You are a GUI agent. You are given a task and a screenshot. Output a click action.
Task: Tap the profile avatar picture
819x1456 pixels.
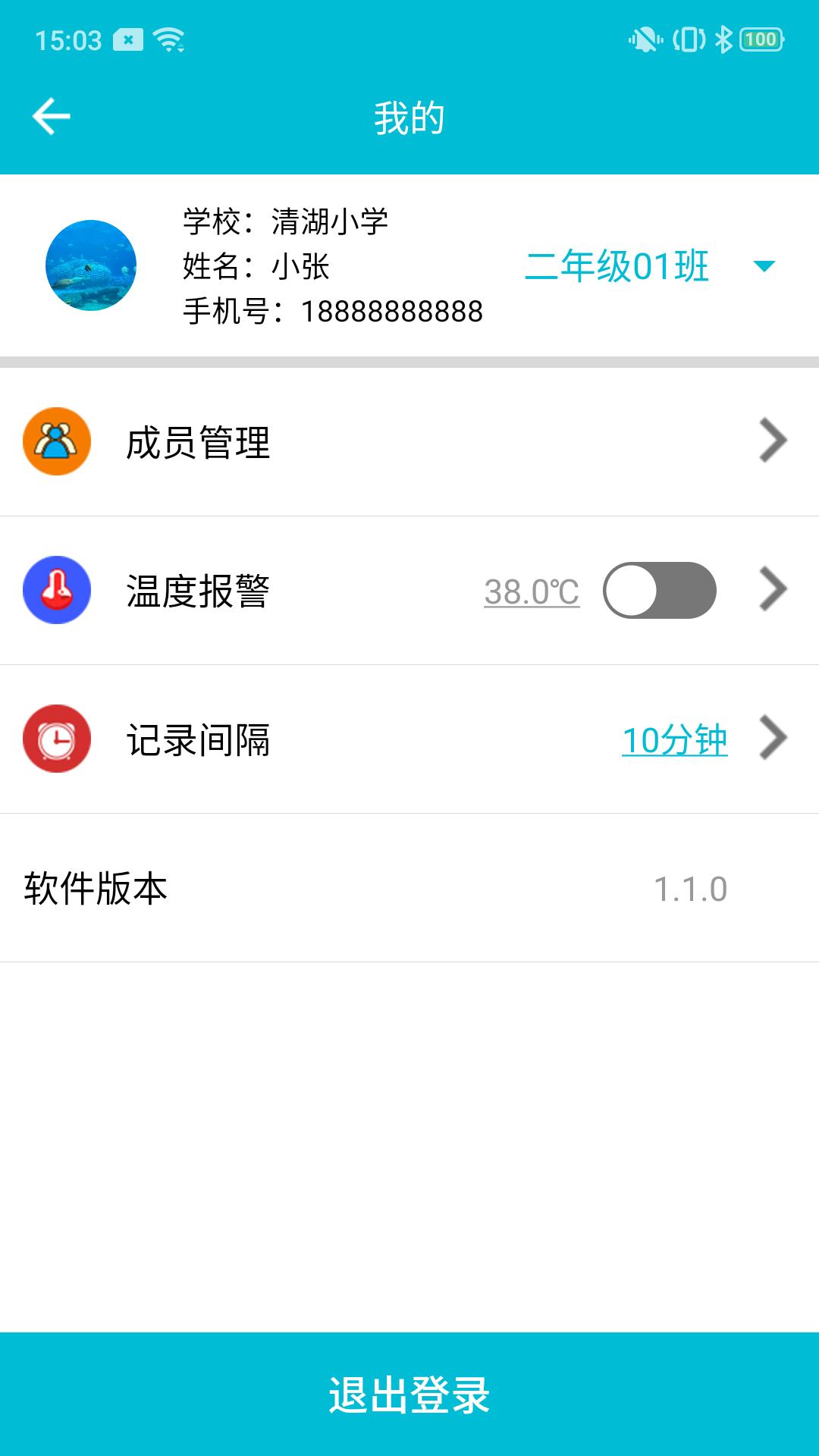click(91, 265)
